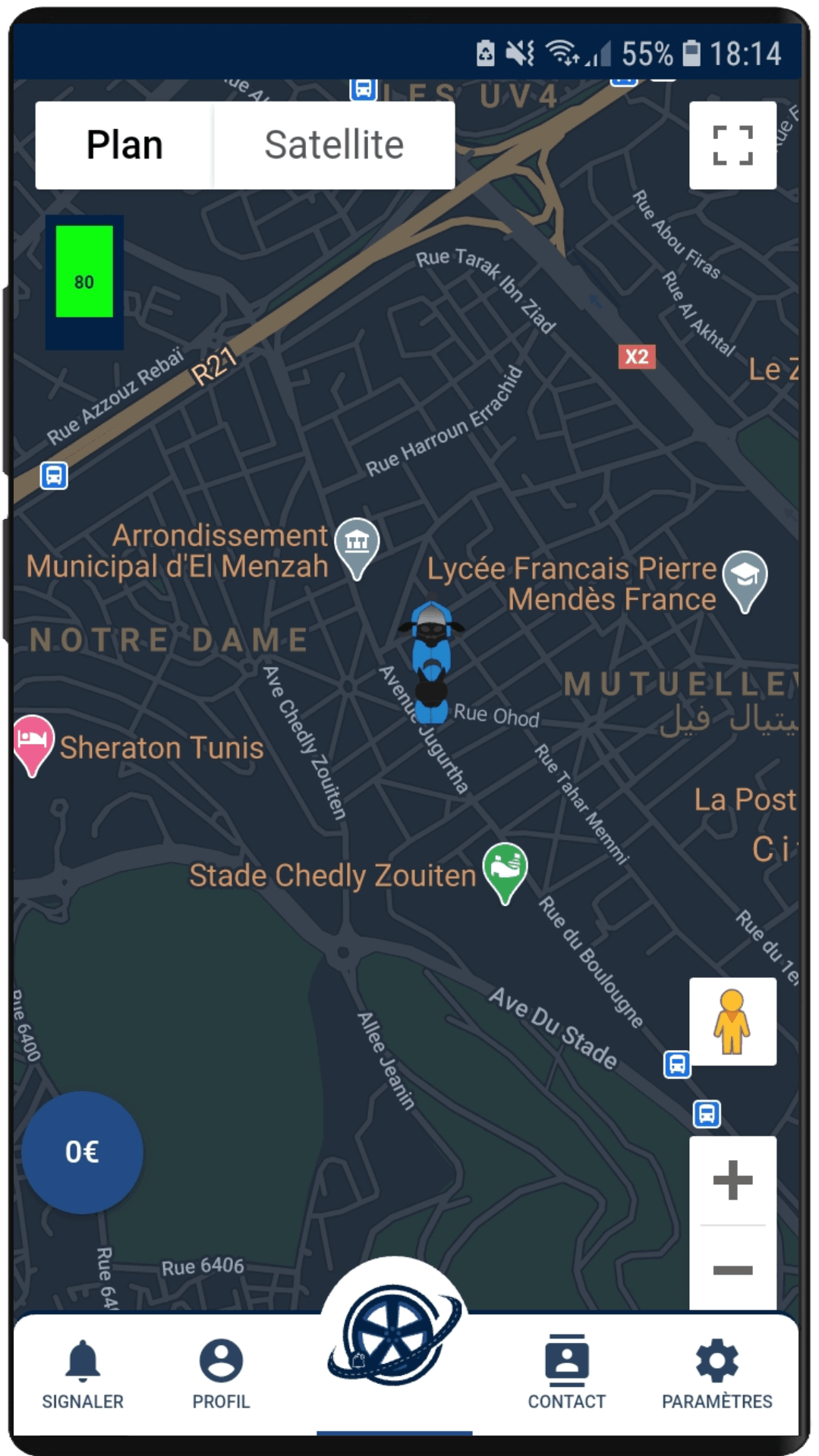
Task: Open Arrondissement Municipal d'El Menzah marker
Action: tap(357, 544)
